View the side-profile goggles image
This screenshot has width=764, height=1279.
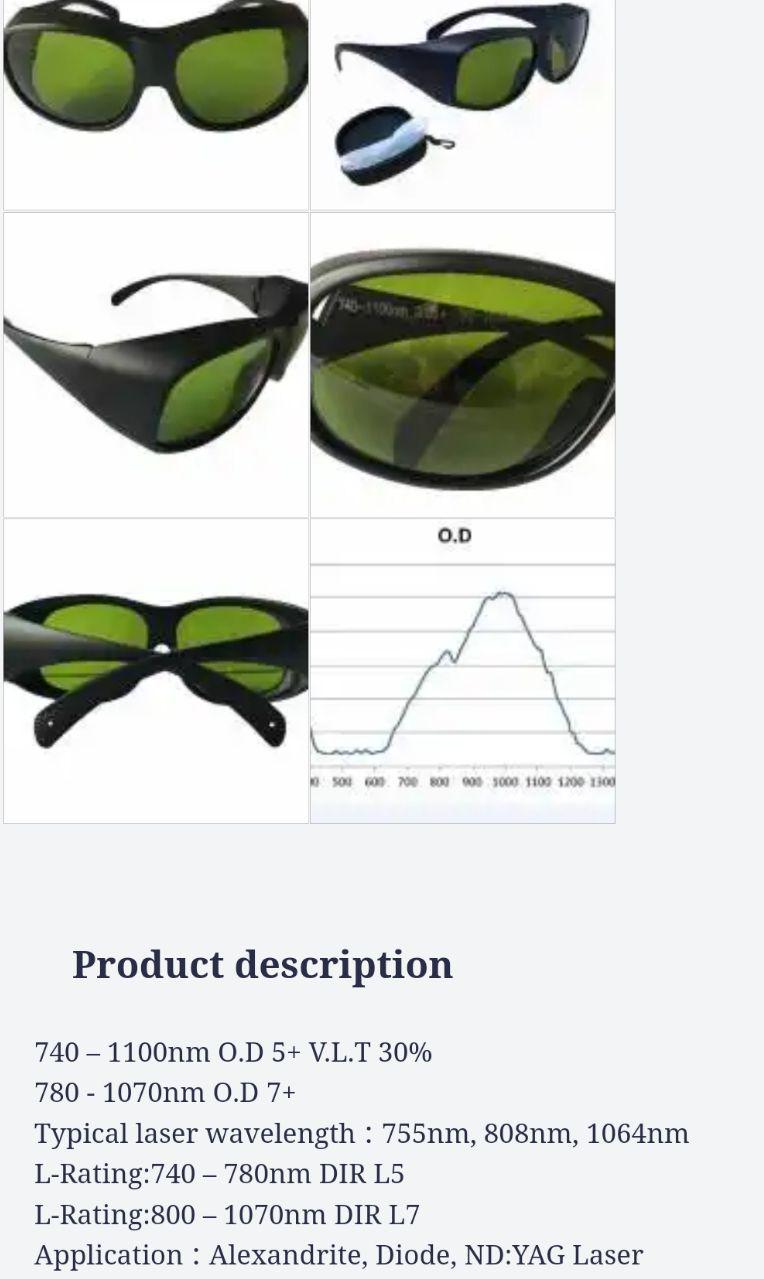(x=156, y=365)
